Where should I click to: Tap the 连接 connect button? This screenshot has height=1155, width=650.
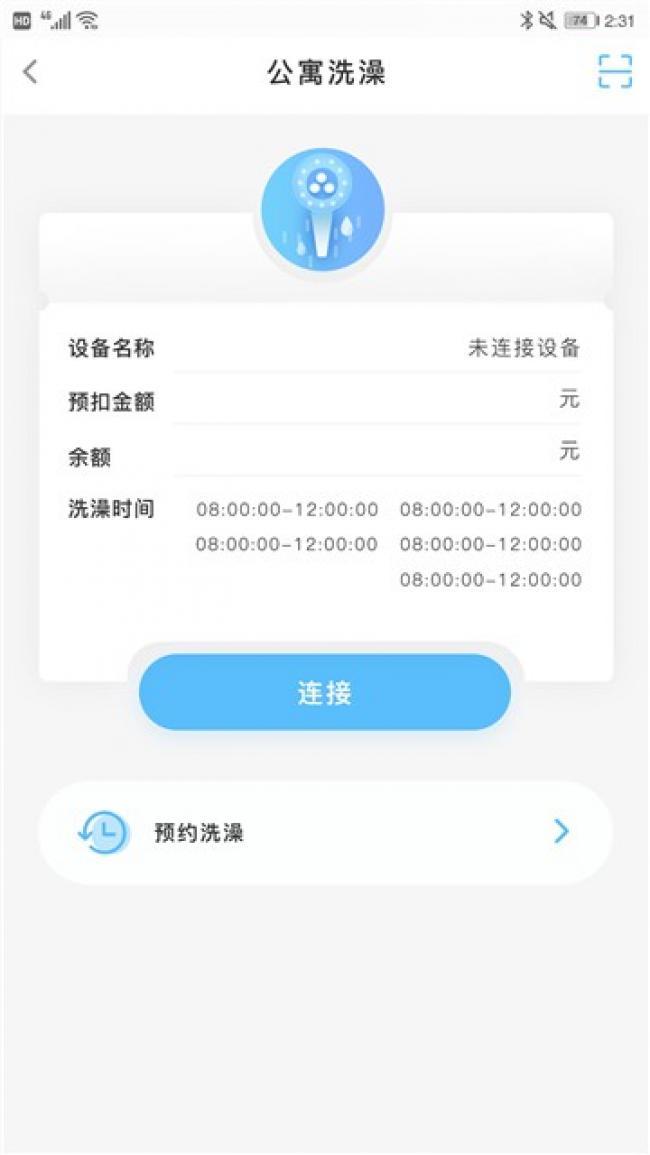[x=325, y=692]
